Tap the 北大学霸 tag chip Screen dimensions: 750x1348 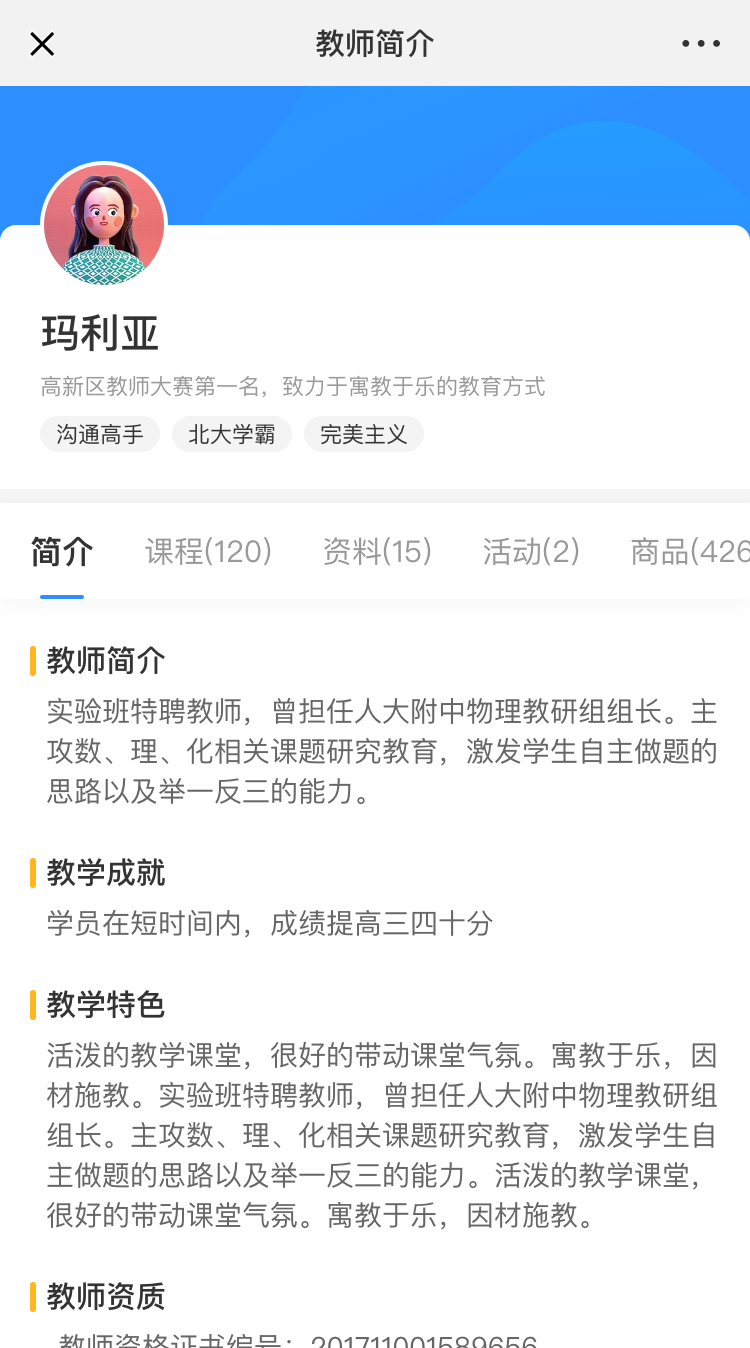coord(232,435)
